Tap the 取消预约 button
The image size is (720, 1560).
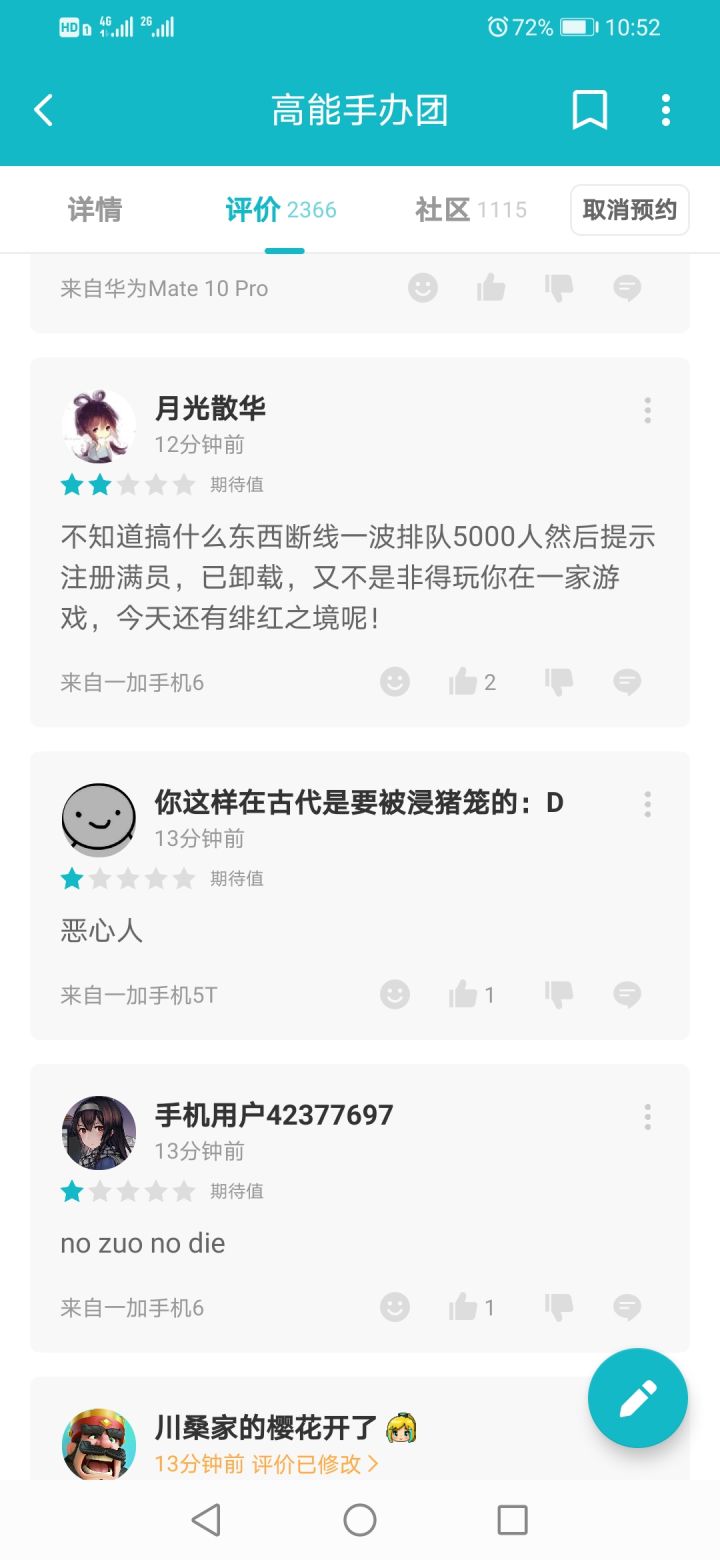[630, 210]
